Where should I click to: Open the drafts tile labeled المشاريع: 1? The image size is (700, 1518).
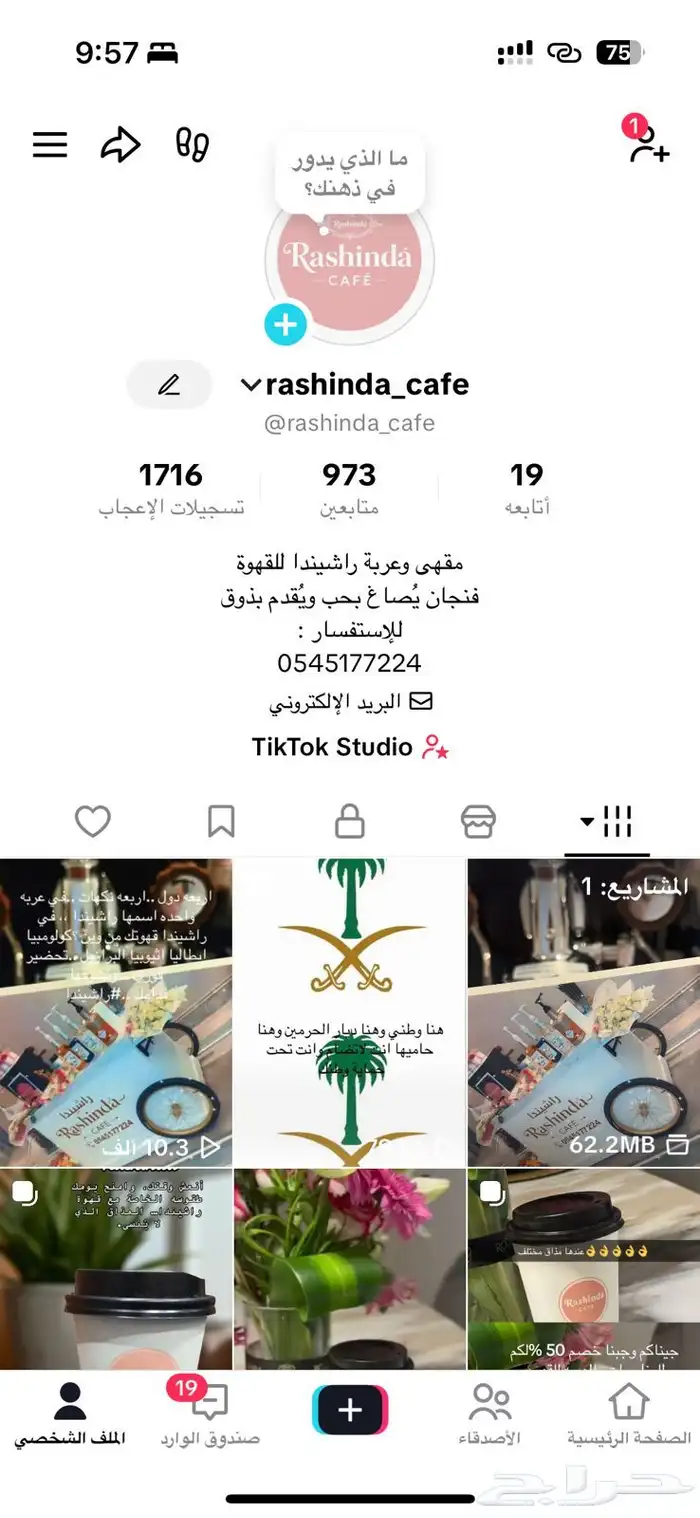click(584, 1012)
